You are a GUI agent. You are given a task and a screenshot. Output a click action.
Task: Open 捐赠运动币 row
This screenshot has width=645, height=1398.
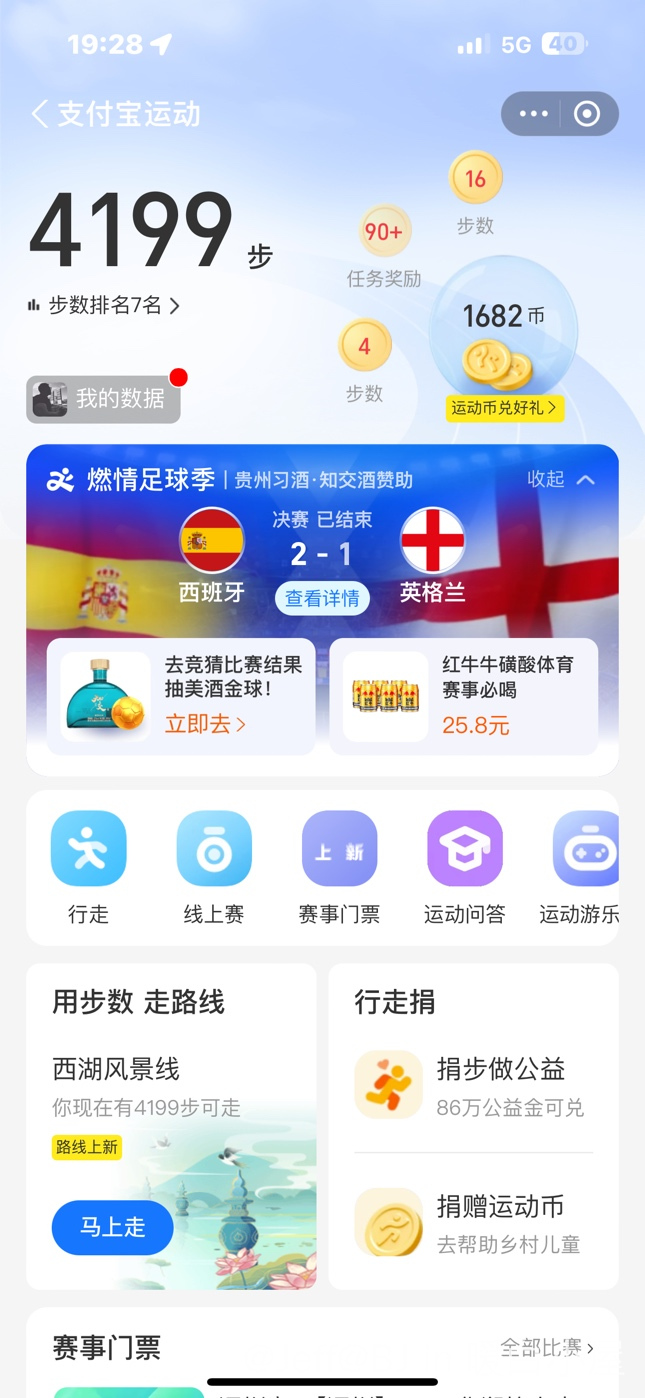pyautogui.click(x=474, y=1223)
